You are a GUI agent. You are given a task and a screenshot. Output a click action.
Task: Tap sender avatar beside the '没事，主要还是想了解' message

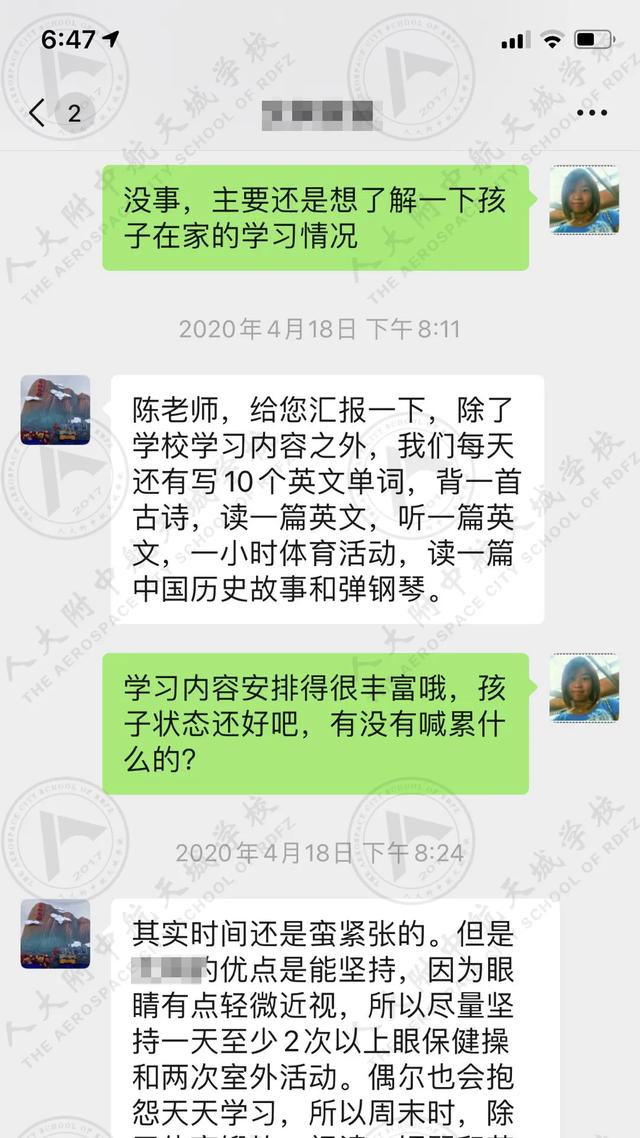584,200
